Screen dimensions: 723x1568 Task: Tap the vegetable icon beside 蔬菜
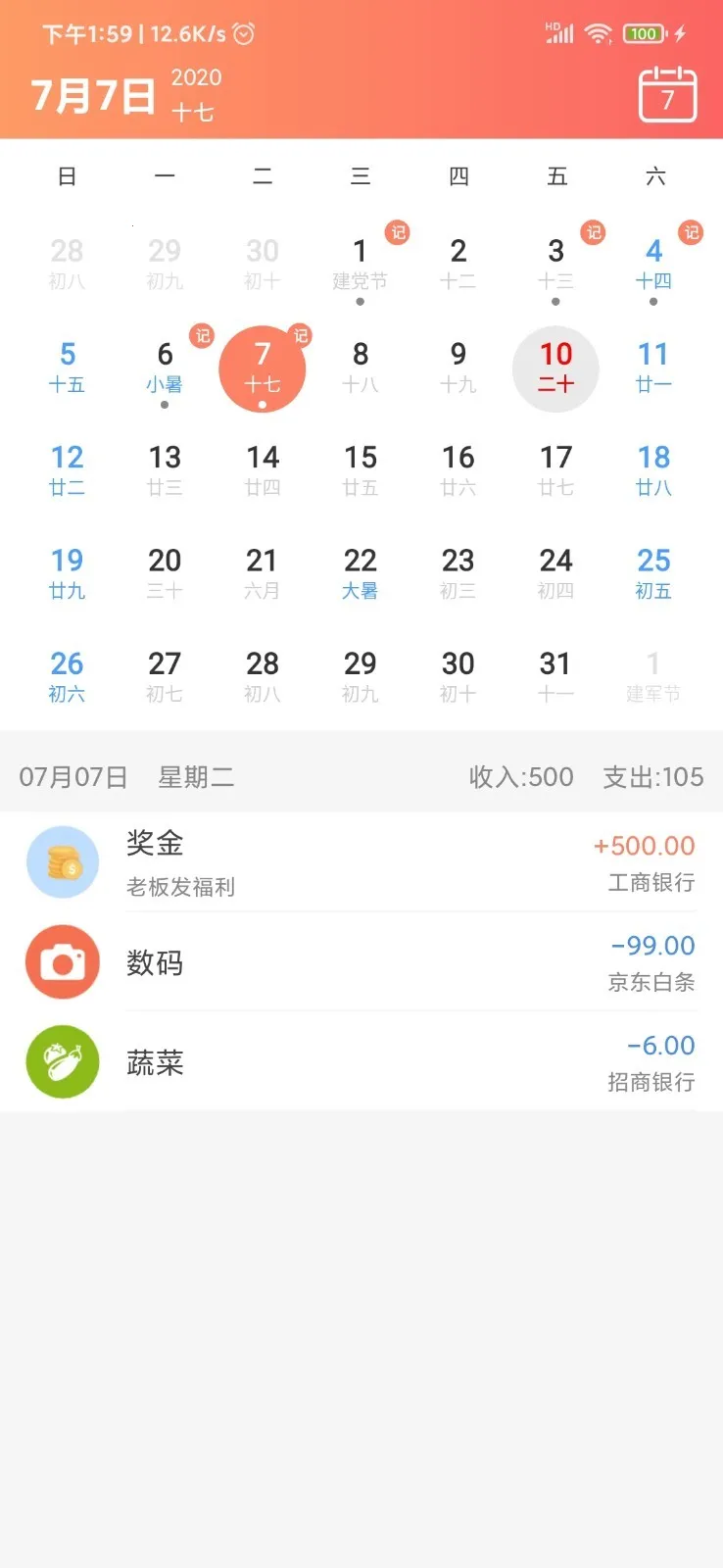coord(63,1061)
